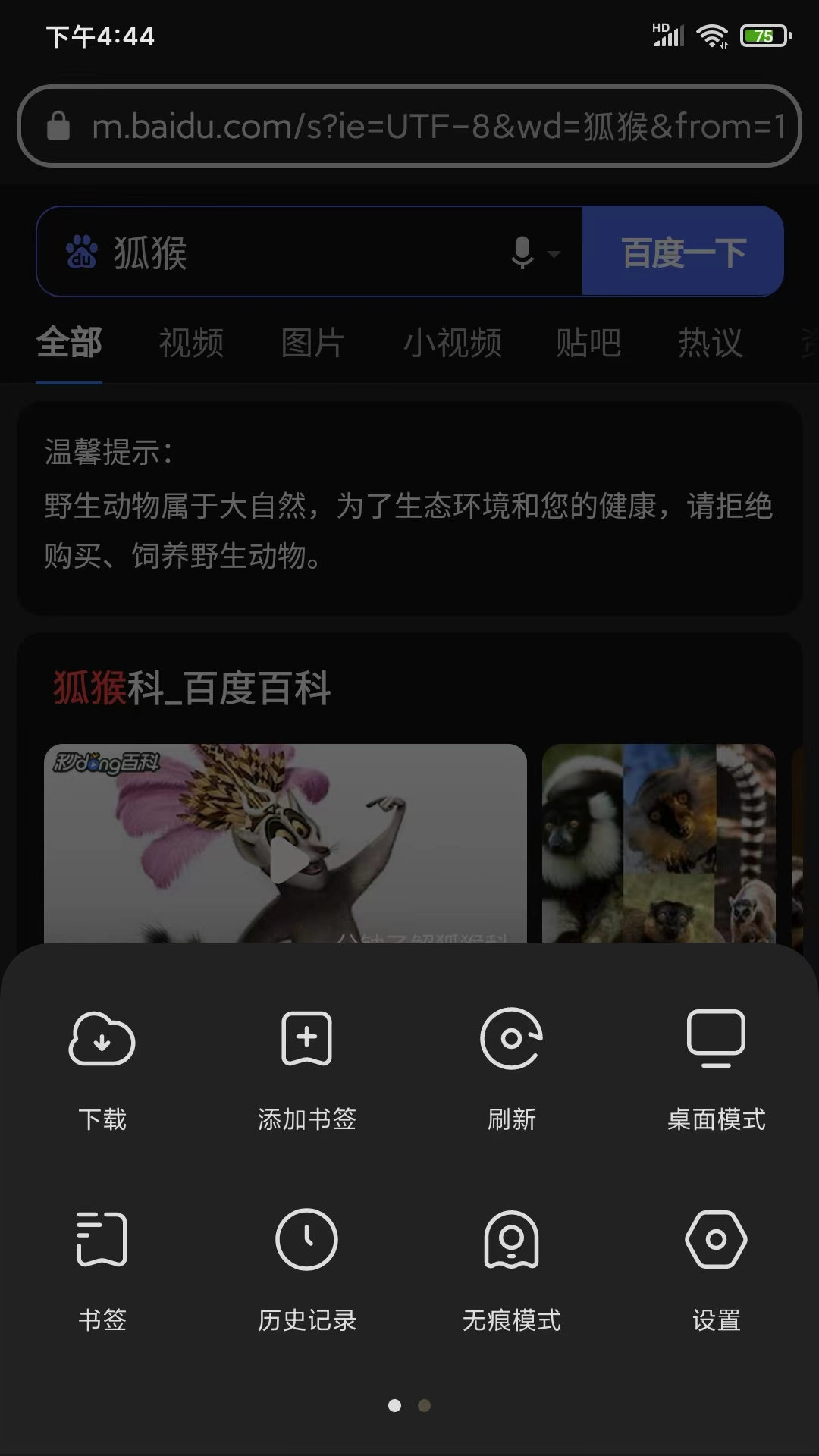
Task: Switch to the 视频 tab
Action: pos(190,343)
